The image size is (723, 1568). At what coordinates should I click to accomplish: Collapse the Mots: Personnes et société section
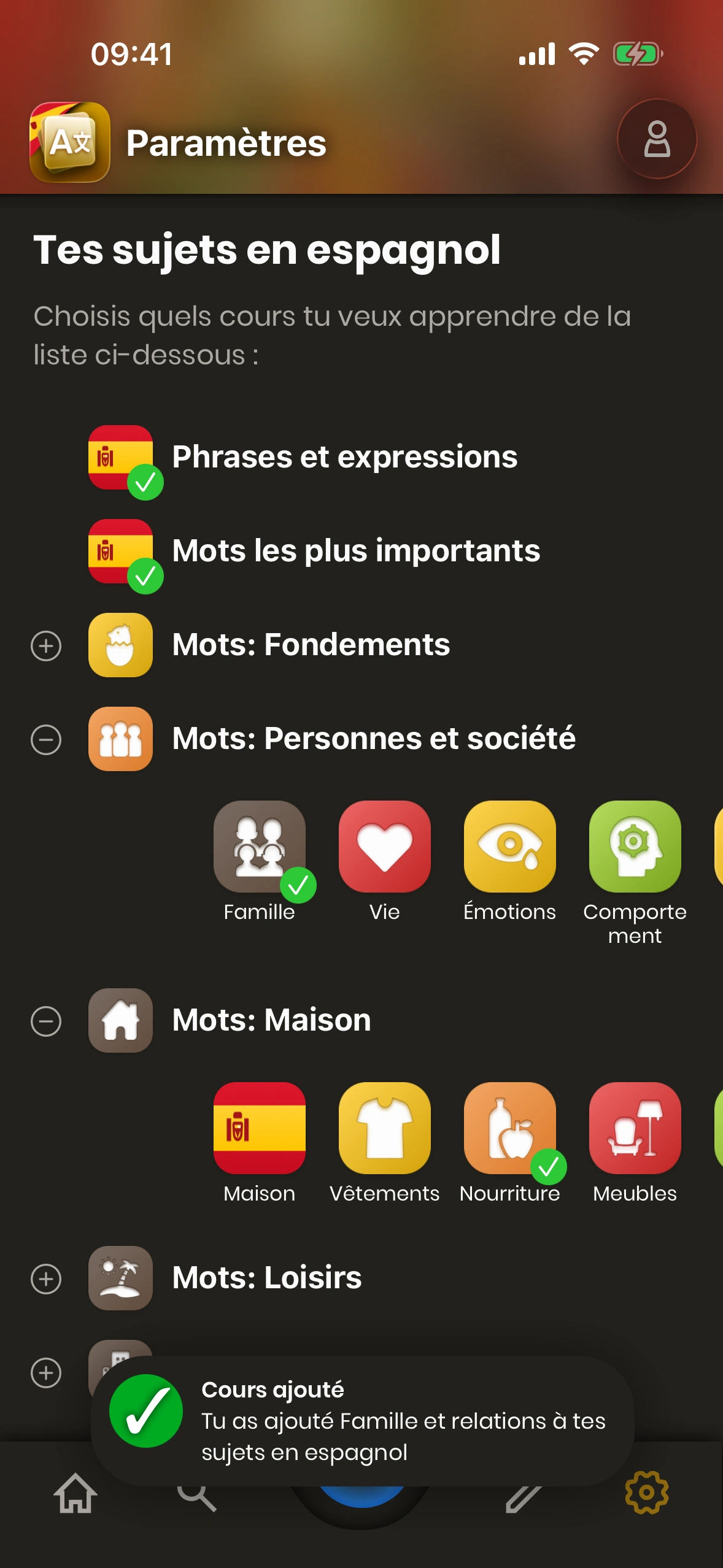[x=46, y=740]
